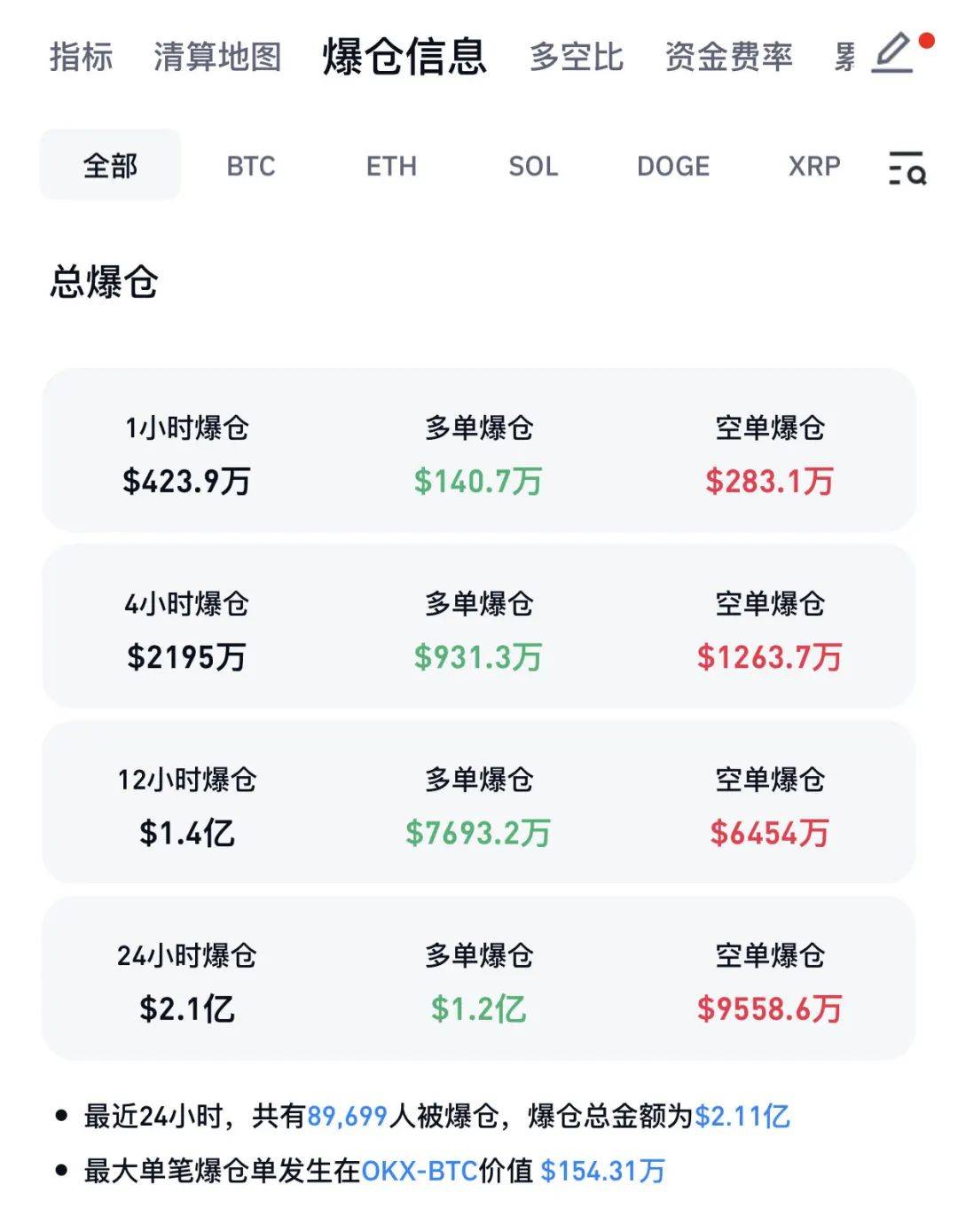Select the SOL filter
958x1232 pixels.
(x=533, y=165)
